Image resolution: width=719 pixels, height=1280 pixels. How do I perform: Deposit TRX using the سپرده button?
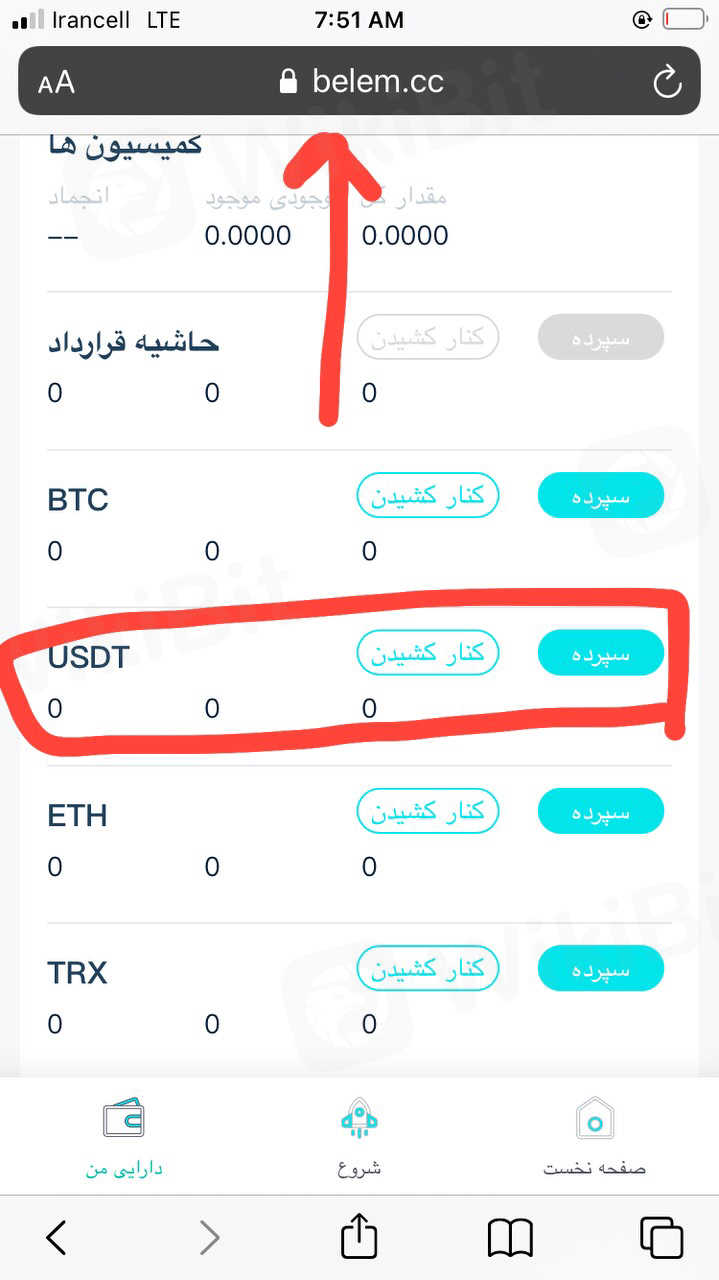[601, 968]
